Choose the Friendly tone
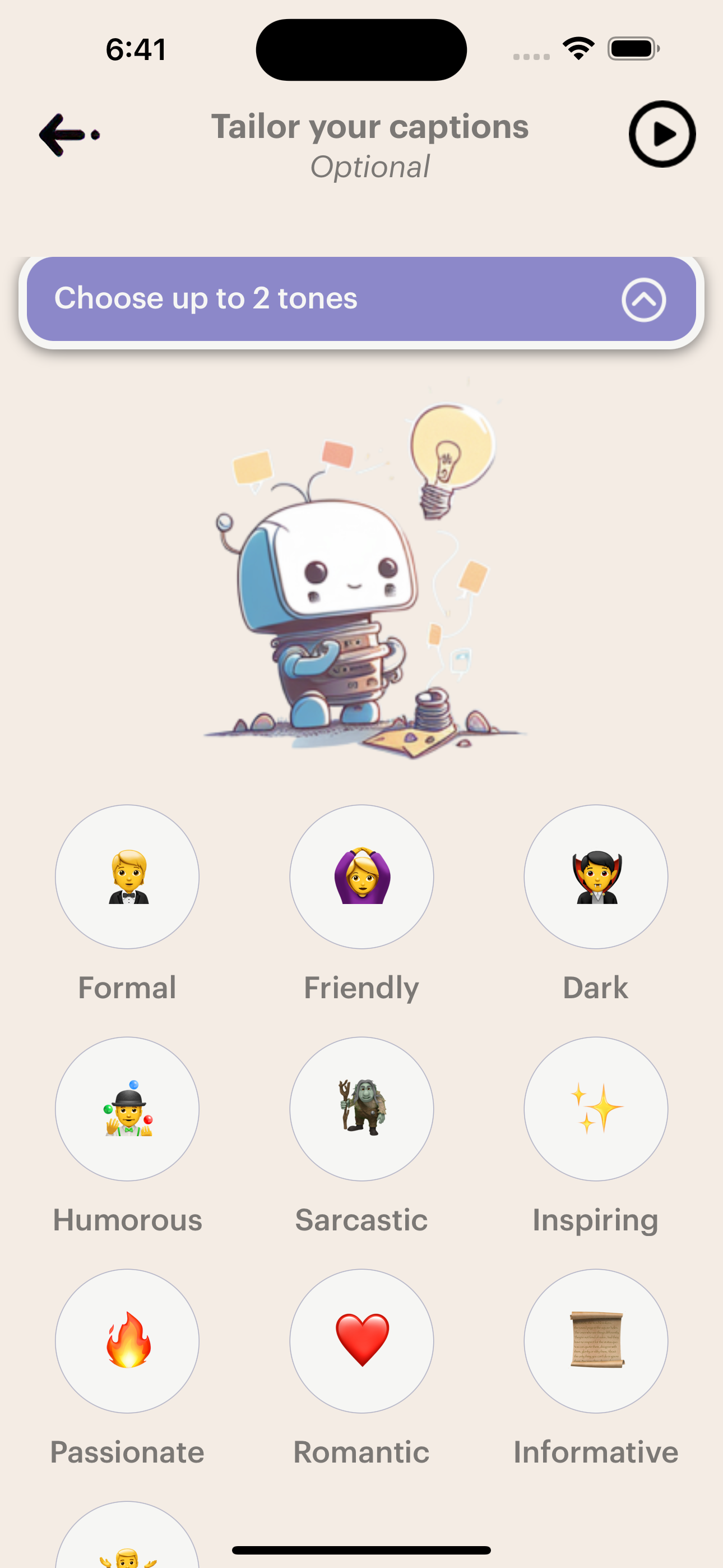The height and width of the screenshot is (1568, 723). (361, 877)
